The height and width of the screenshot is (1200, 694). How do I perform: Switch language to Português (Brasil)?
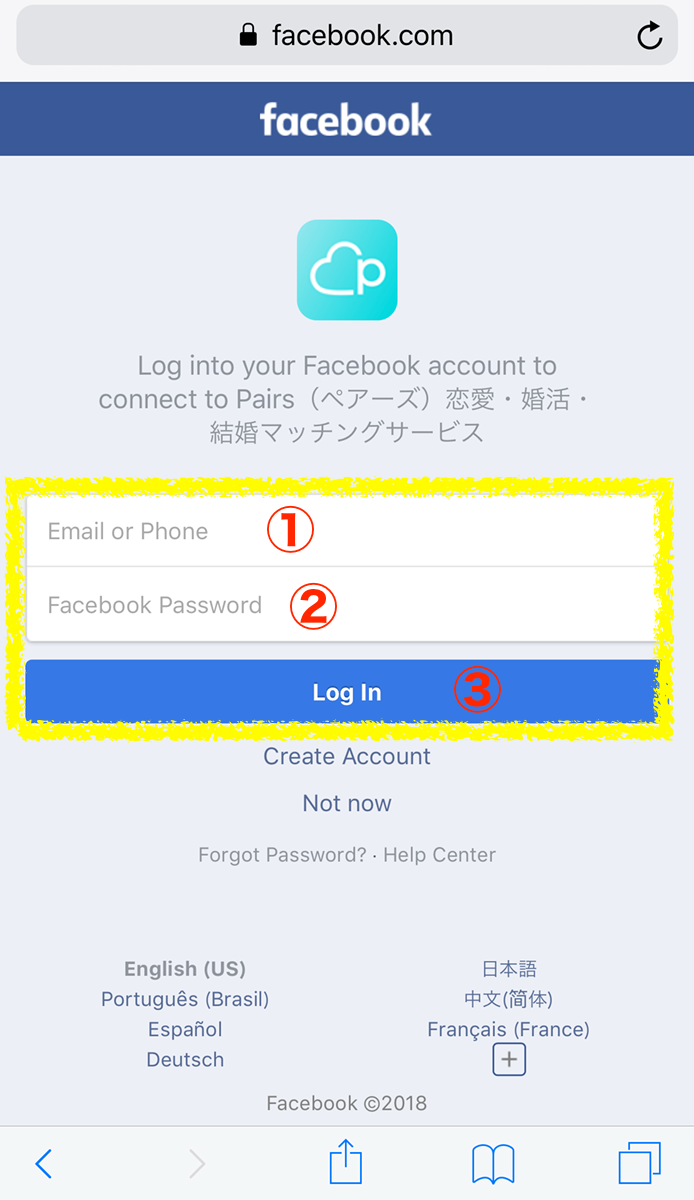point(185,999)
